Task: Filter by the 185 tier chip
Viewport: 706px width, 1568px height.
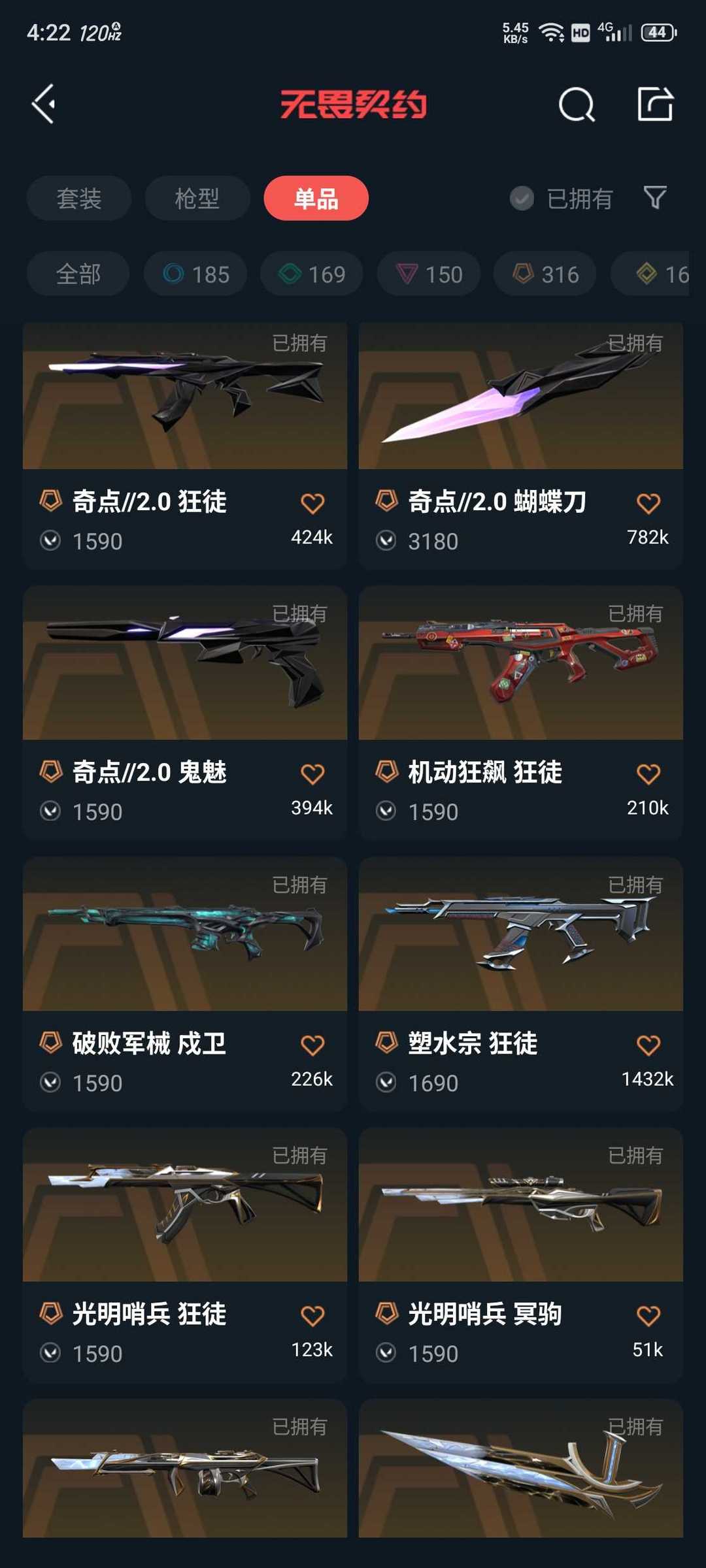Action: coord(195,274)
